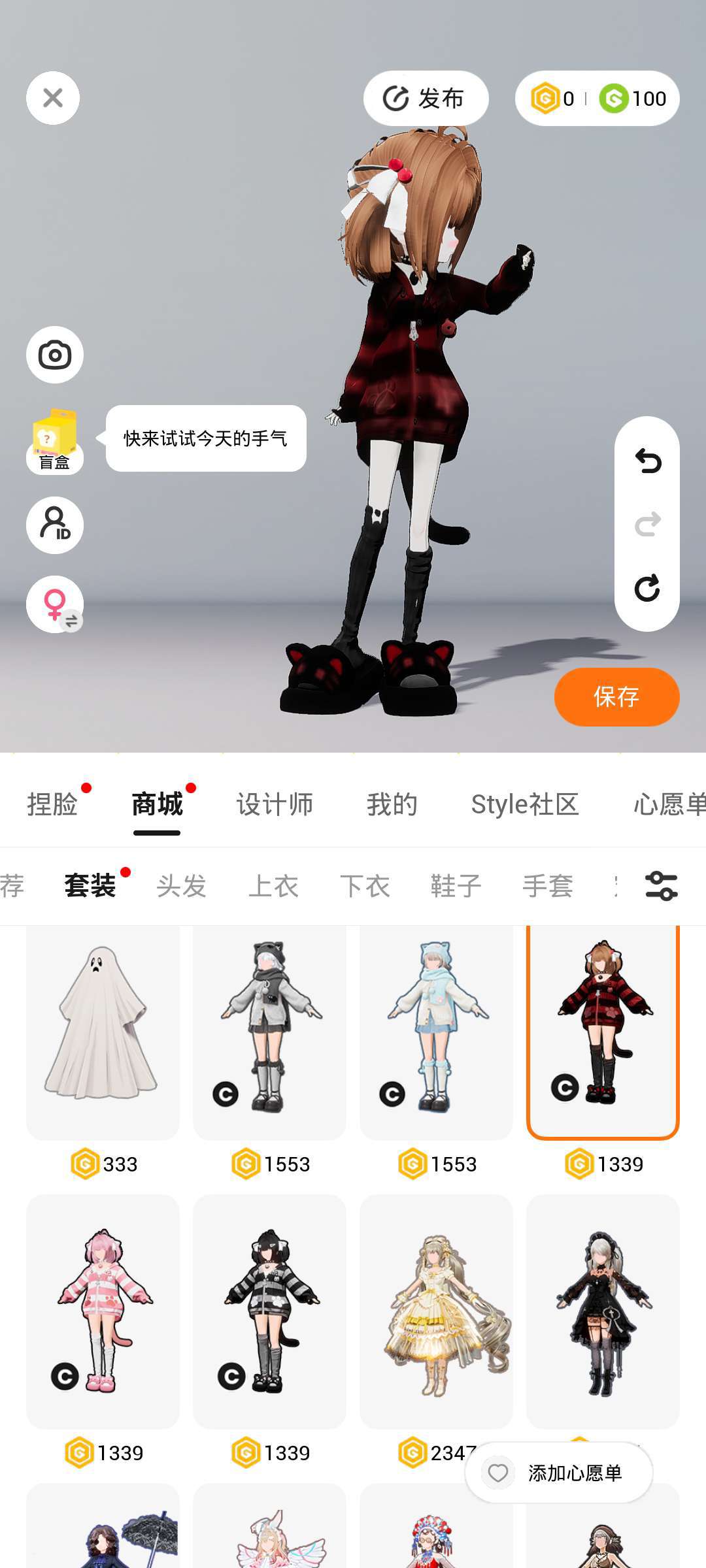Add to wishlist with 添加心愿单
This screenshot has height=1568, width=706.
[559, 1473]
